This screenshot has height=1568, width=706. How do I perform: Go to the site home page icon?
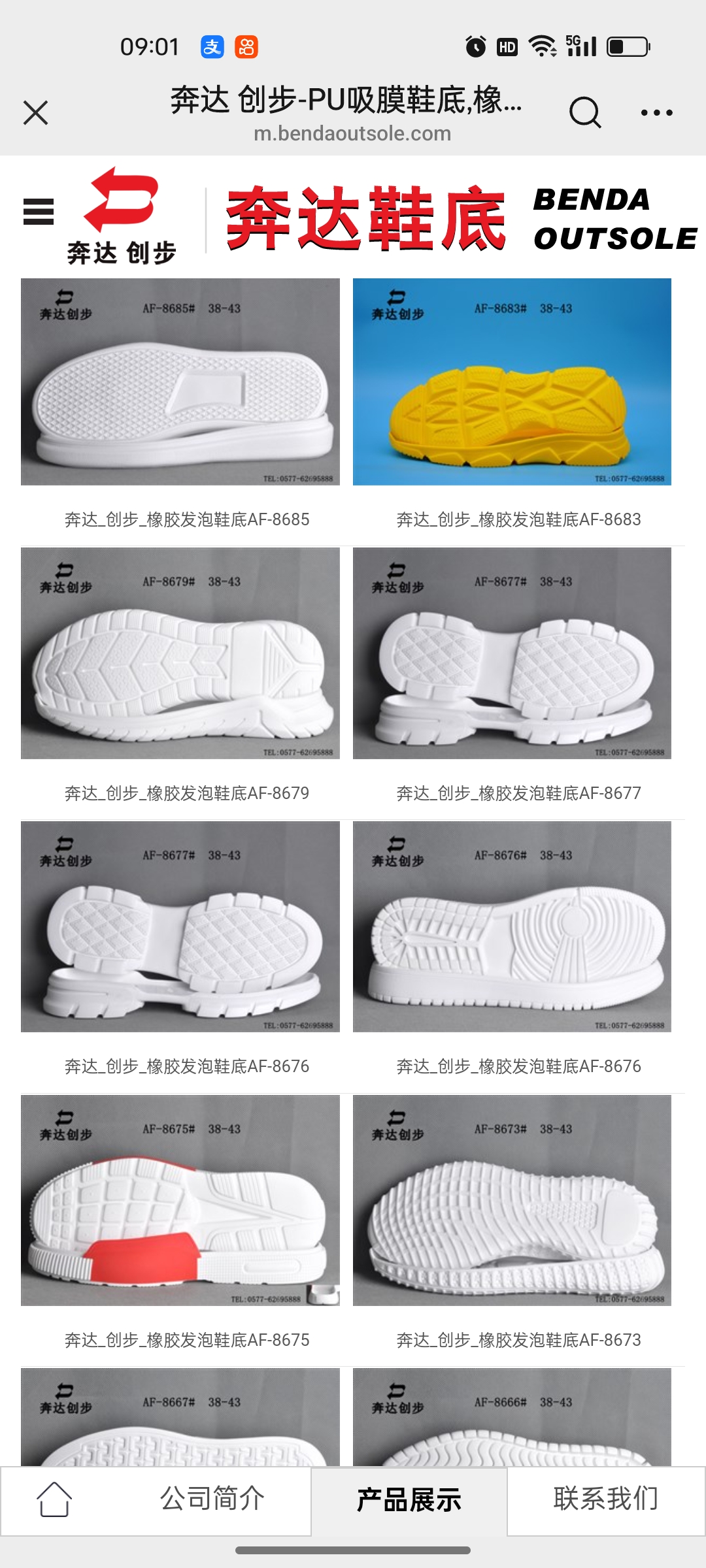tap(54, 1499)
